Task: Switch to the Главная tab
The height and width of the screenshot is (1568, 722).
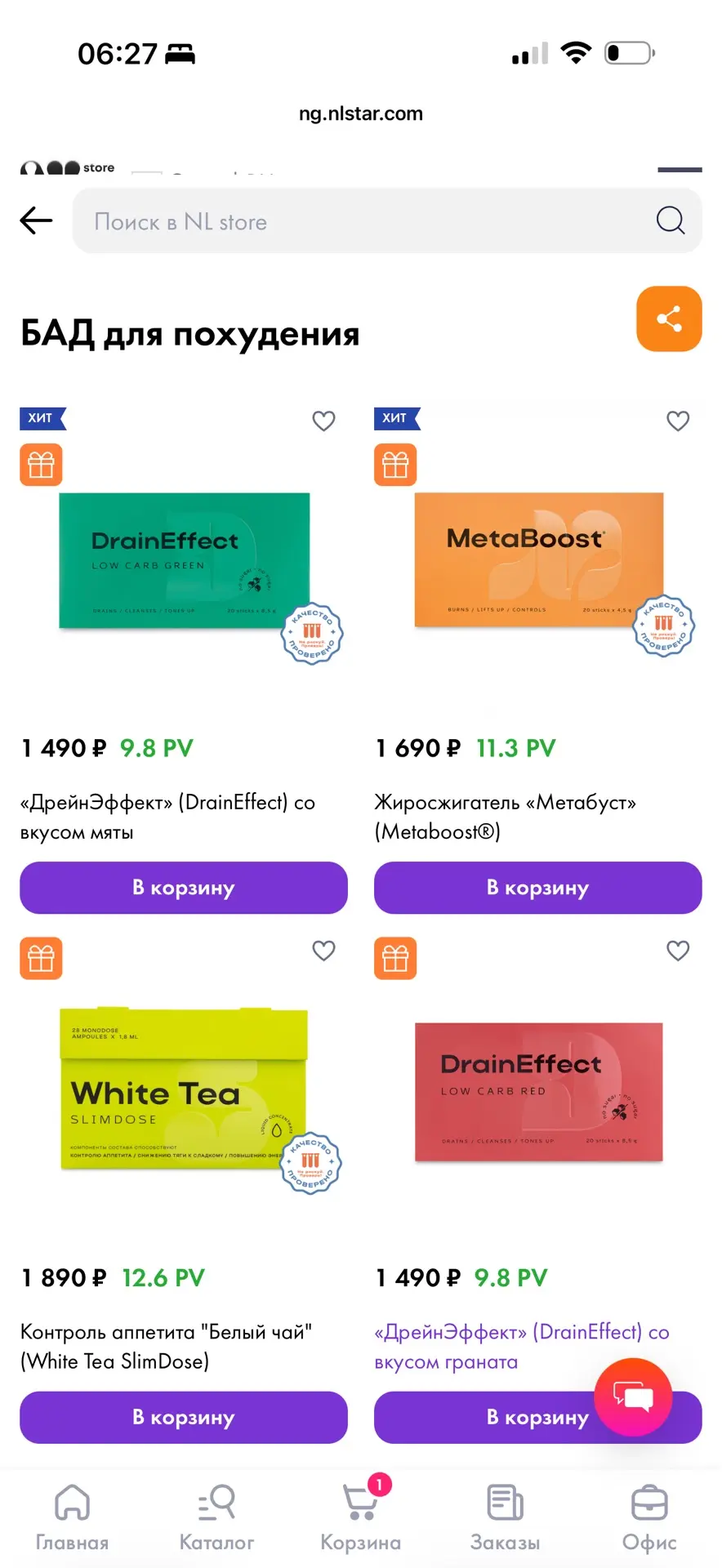Action: click(72, 1517)
